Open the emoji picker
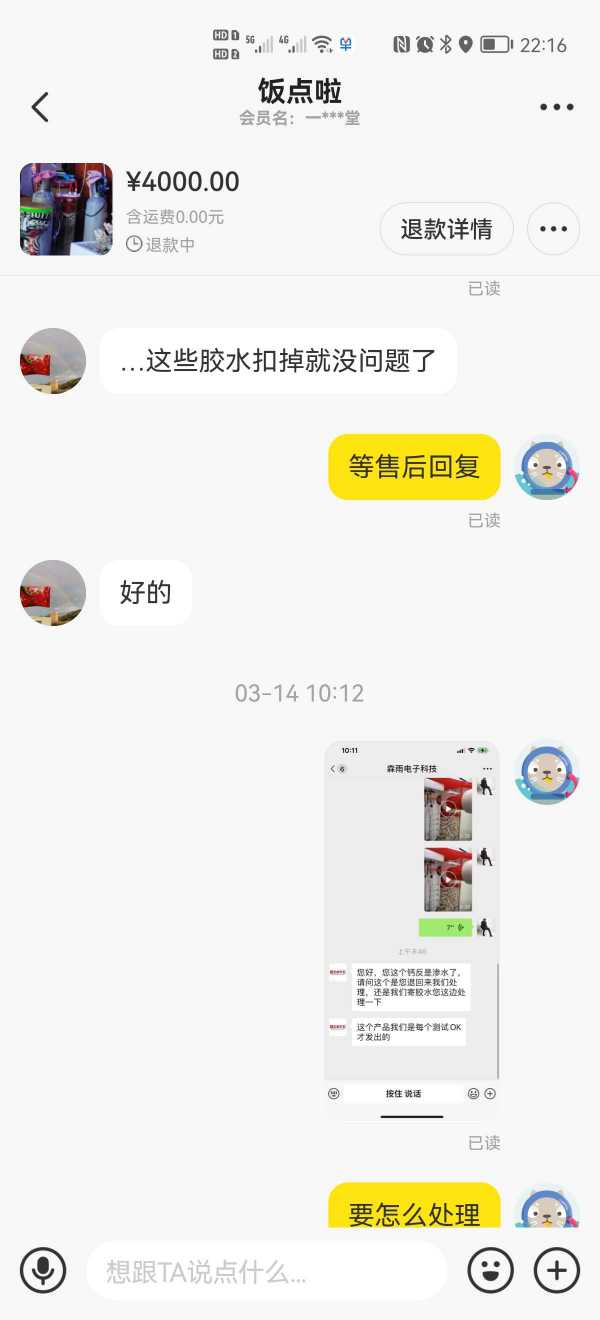 pyautogui.click(x=490, y=1270)
